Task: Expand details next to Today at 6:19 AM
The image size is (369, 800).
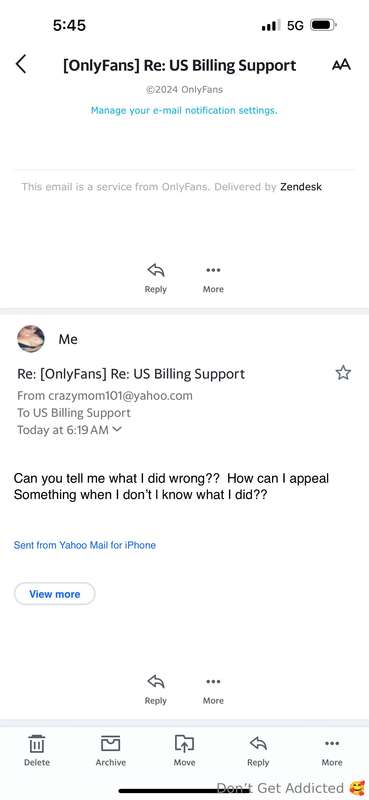Action: [x=117, y=430]
